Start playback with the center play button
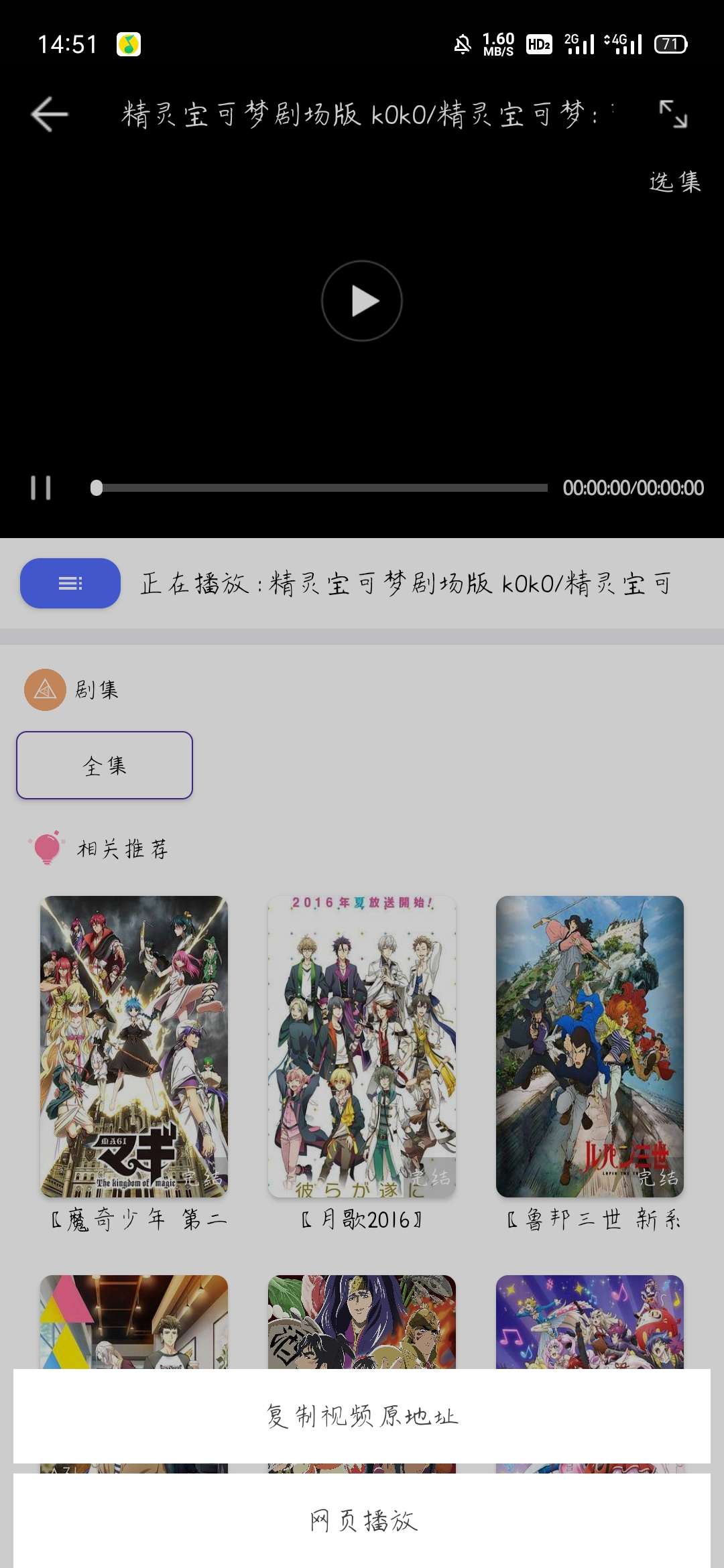This screenshot has width=724, height=1568. click(x=362, y=301)
